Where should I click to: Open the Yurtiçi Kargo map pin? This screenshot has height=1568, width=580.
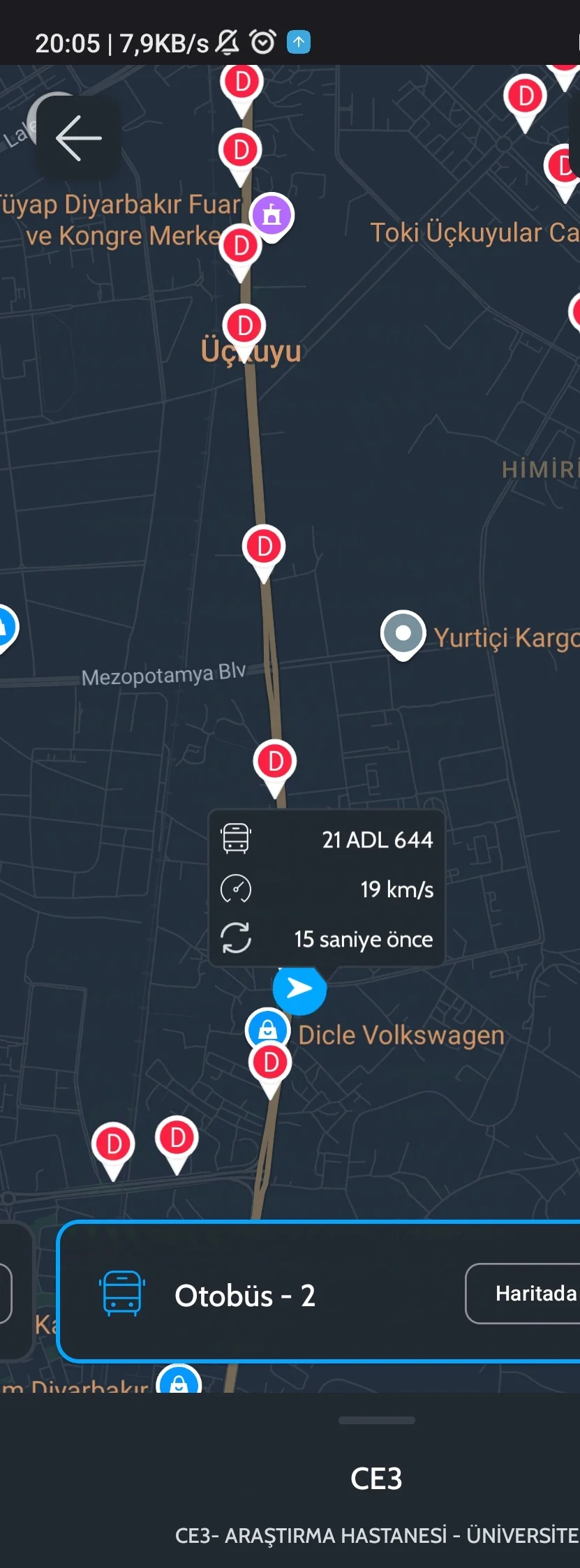point(403,634)
